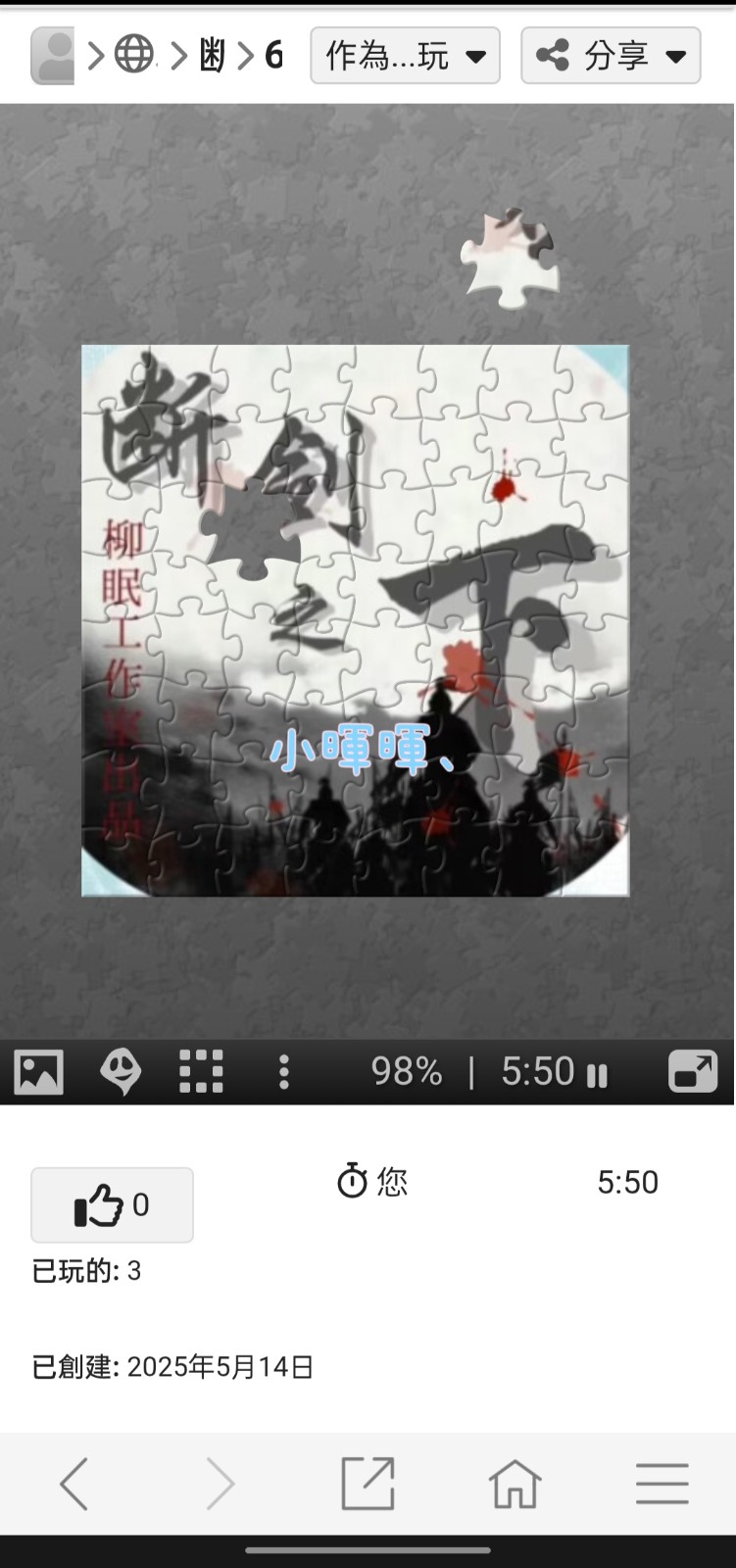The height and width of the screenshot is (1568, 736).
Task: Open the page in an external window
Action: [x=368, y=1484]
